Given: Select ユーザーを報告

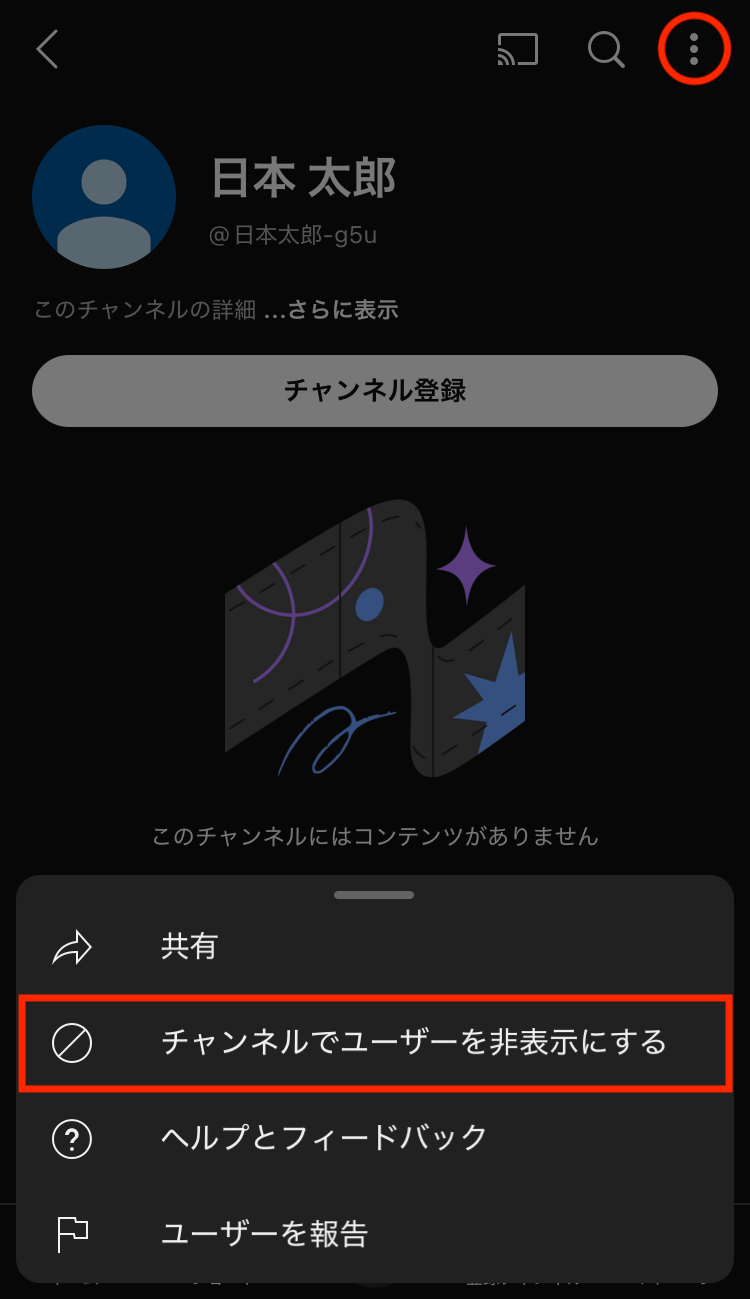Looking at the screenshot, I should point(264,1234).
